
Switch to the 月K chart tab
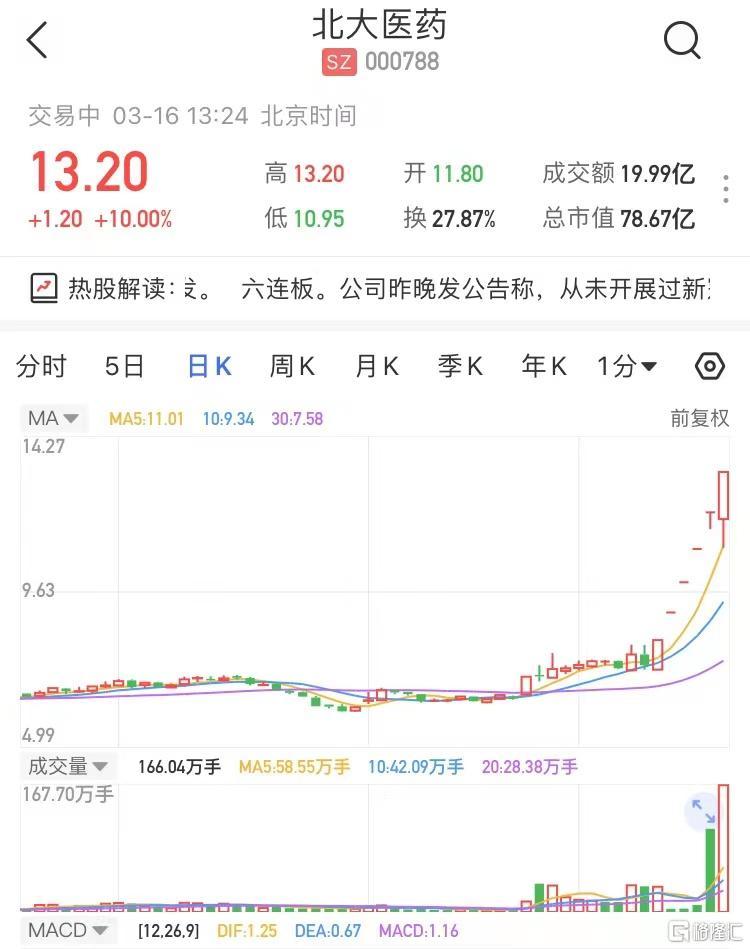tap(377, 367)
